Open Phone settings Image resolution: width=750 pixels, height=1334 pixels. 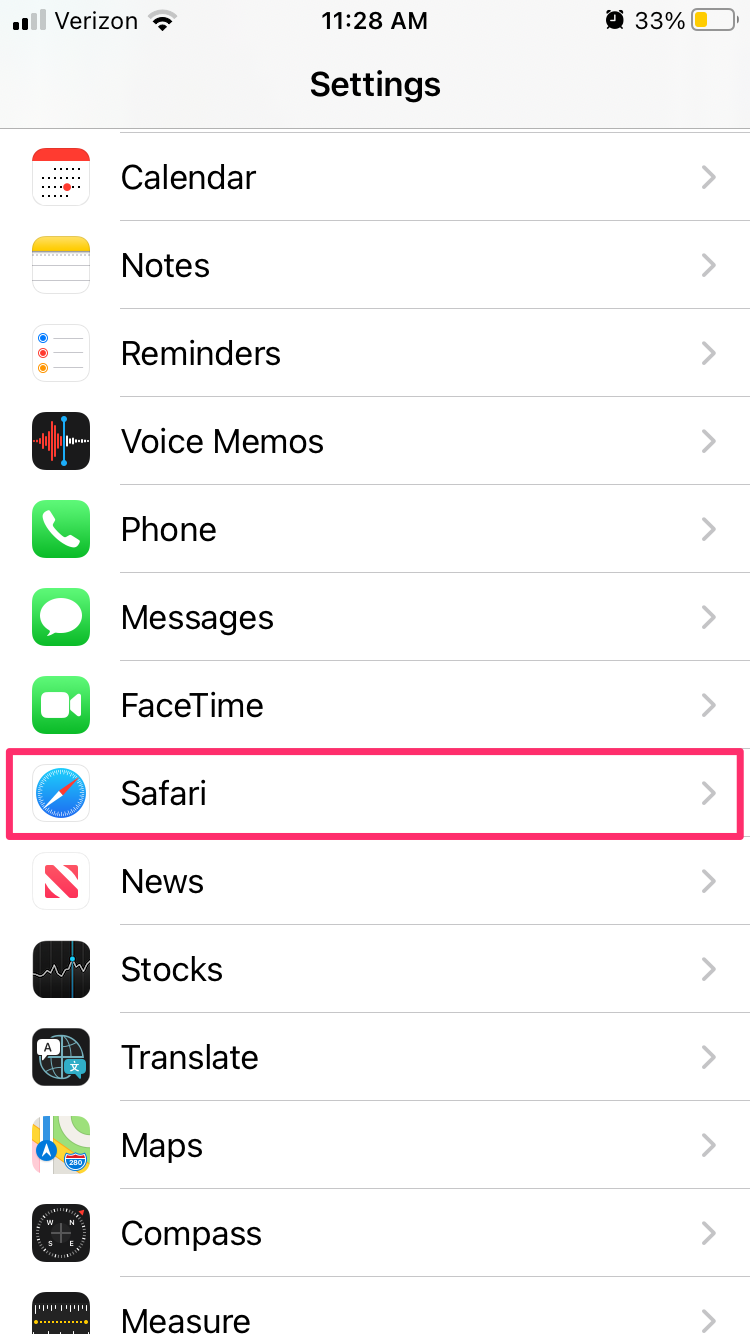point(375,530)
